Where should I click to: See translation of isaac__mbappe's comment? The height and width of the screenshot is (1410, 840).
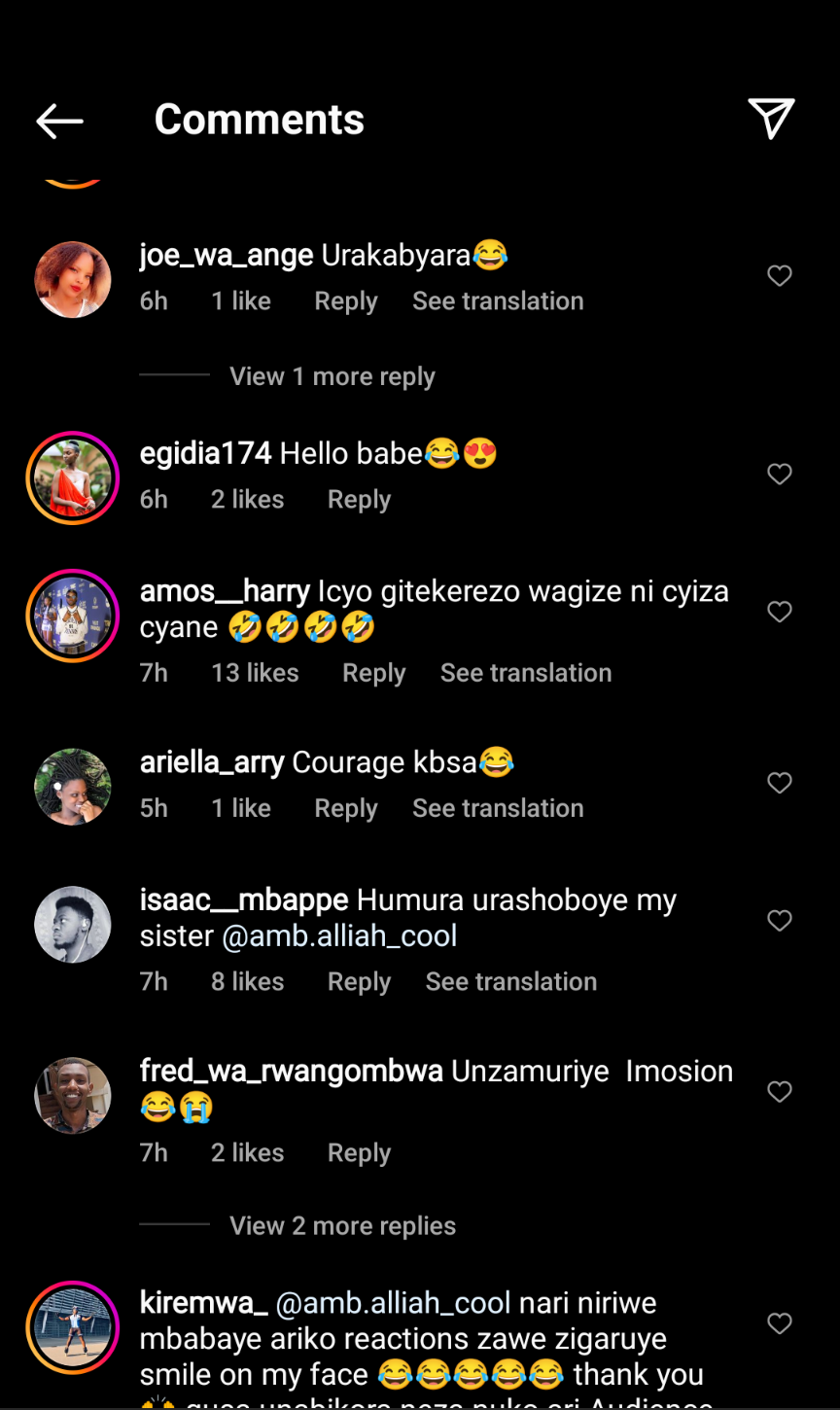click(511, 982)
